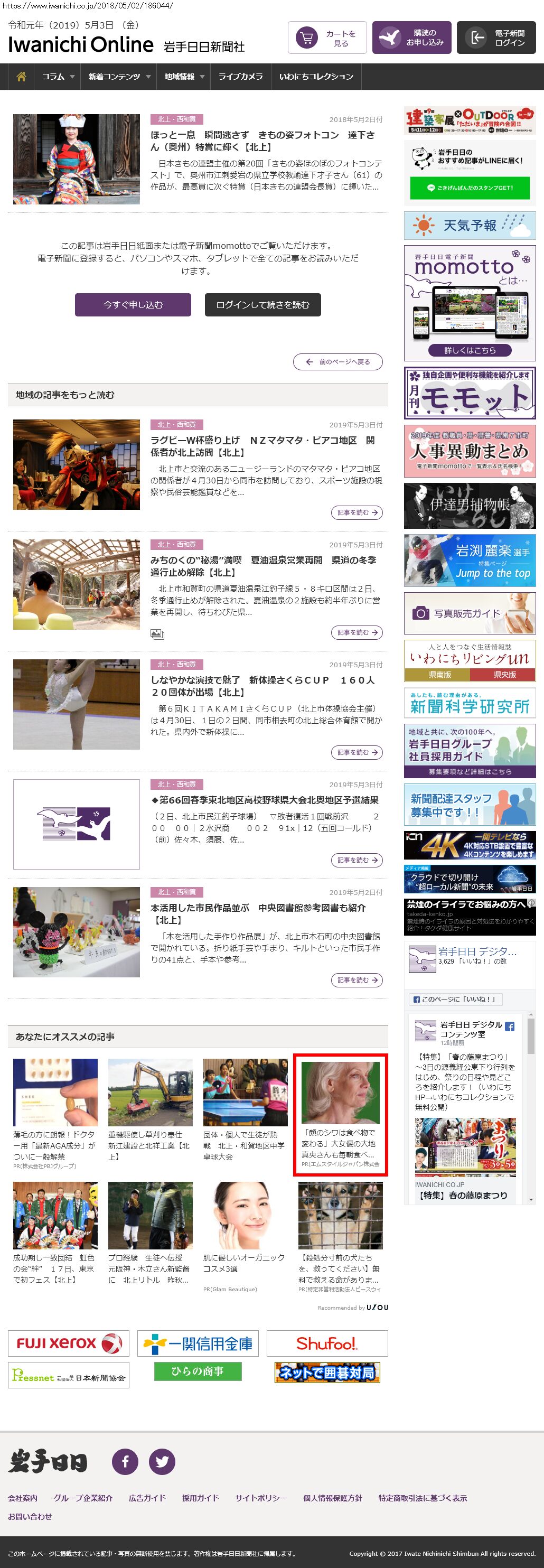The image size is (544, 1568).
Task: Expand the コラム menu
Action: [x=58, y=77]
